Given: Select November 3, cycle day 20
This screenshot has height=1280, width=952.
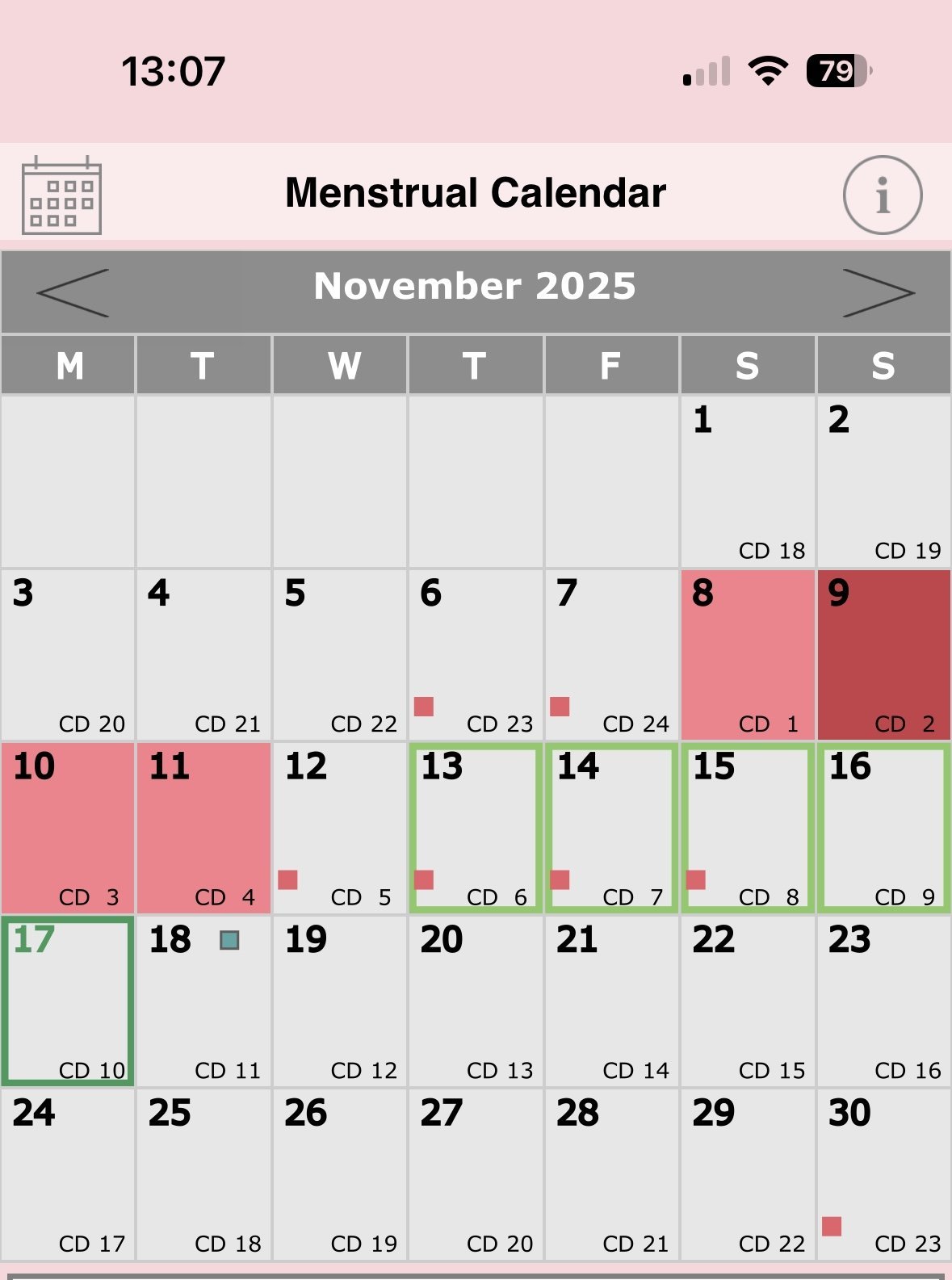Looking at the screenshot, I should [68, 654].
